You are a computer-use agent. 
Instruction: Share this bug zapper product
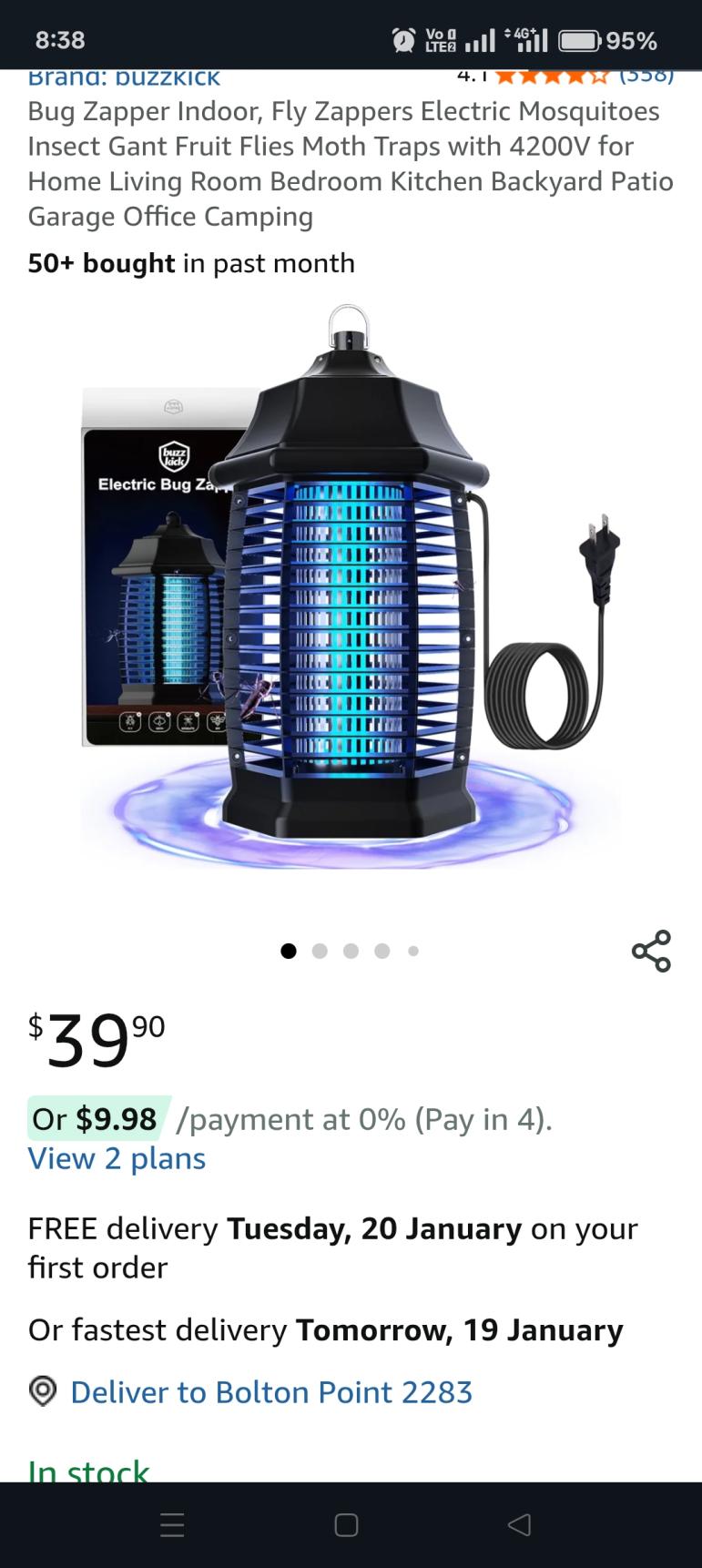651,951
